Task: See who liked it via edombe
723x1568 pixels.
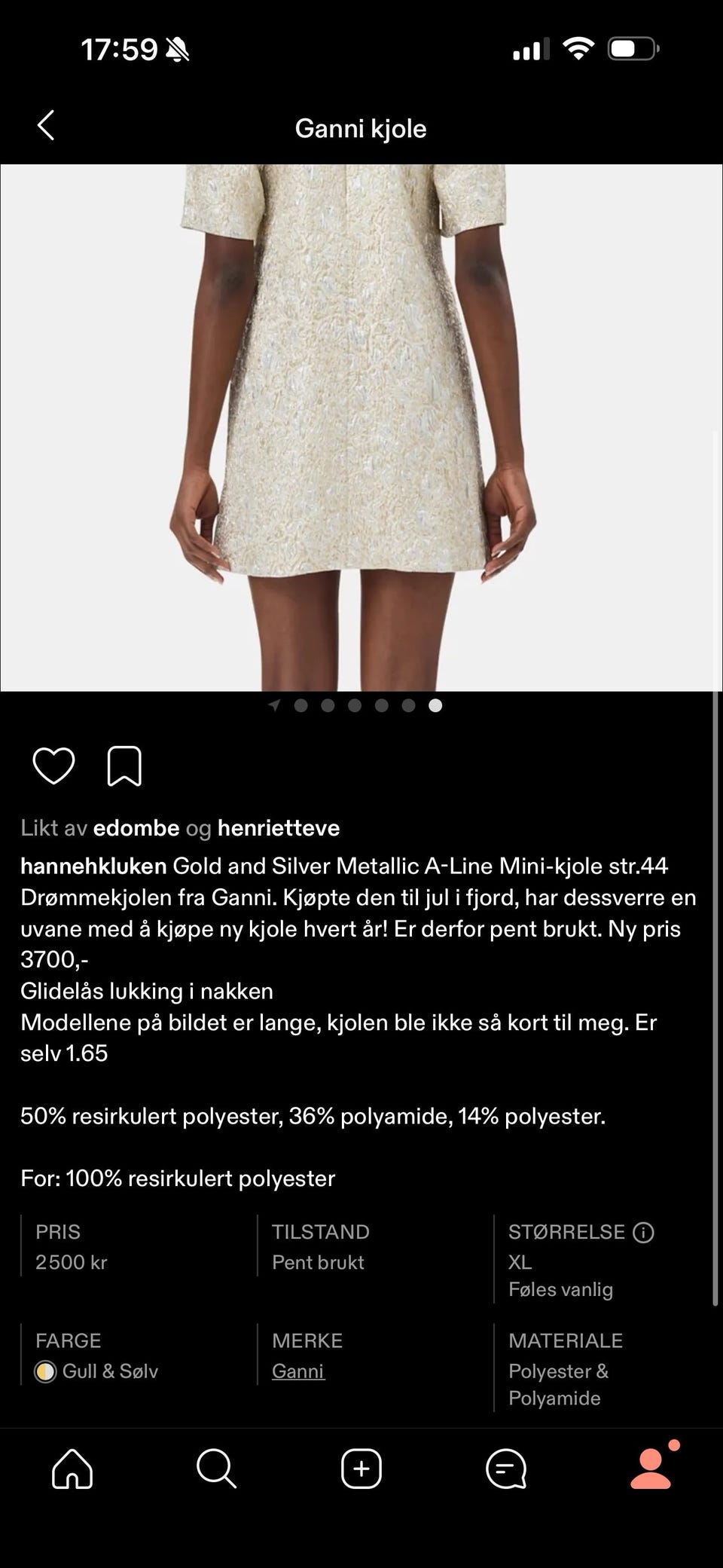Action: pyautogui.click(x=136, y=827)
